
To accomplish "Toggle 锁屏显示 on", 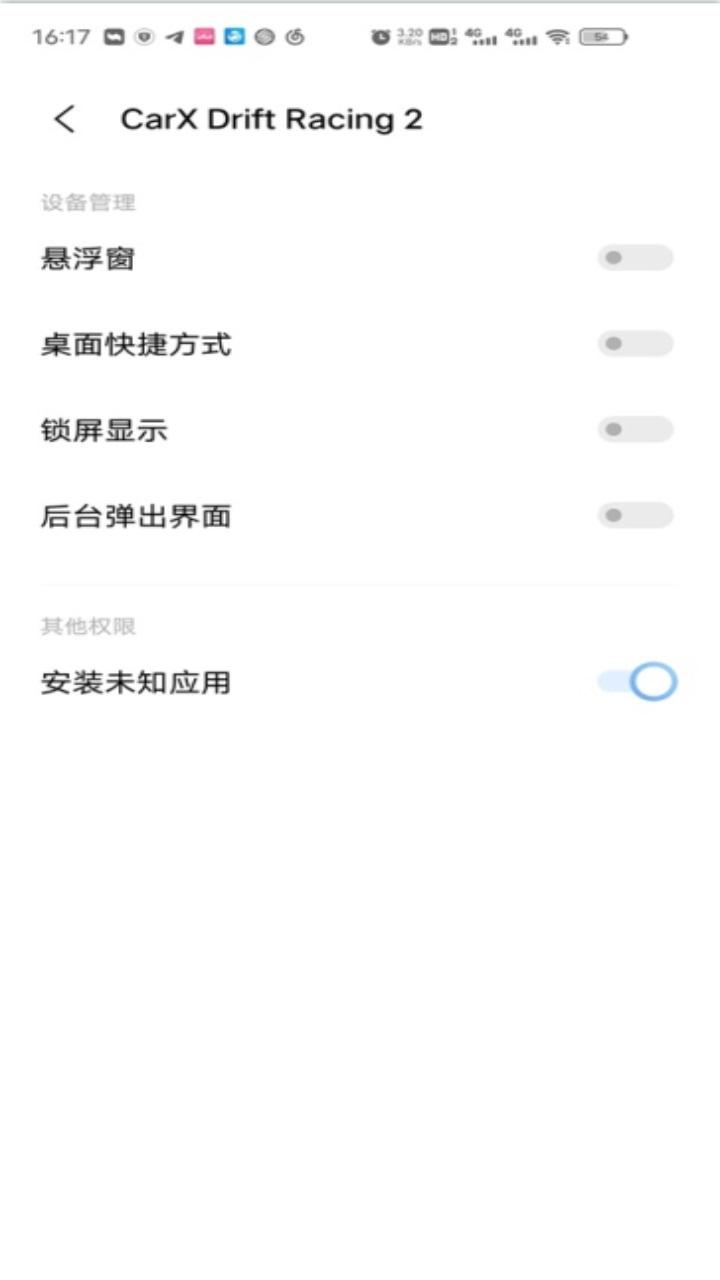I will 635,430.
